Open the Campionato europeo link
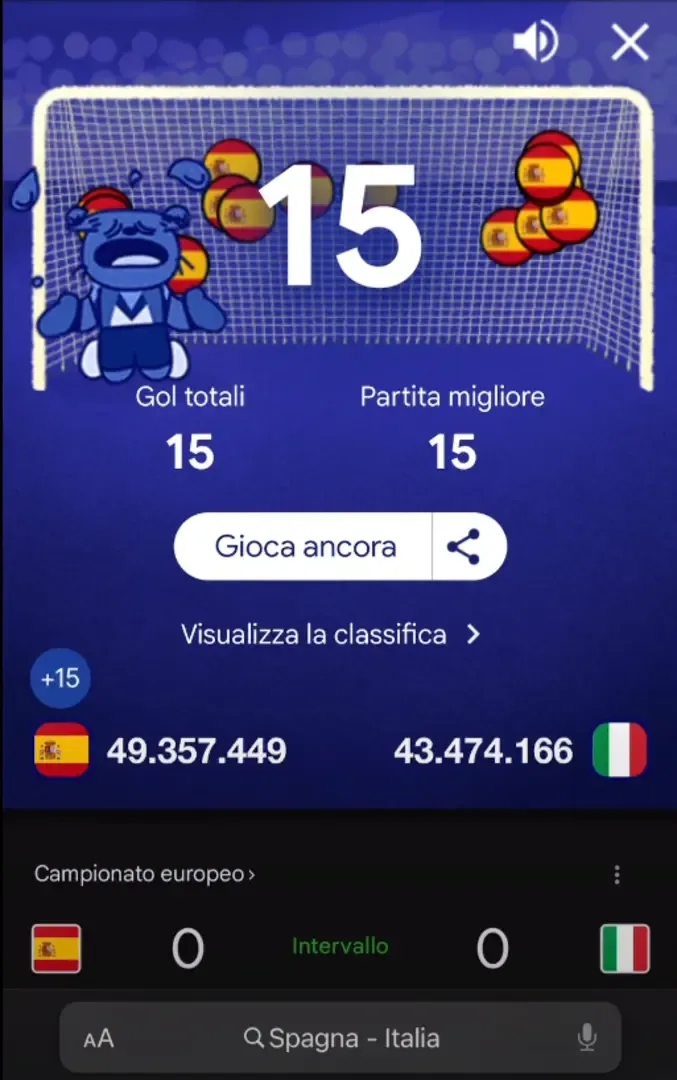 (145, 874)
